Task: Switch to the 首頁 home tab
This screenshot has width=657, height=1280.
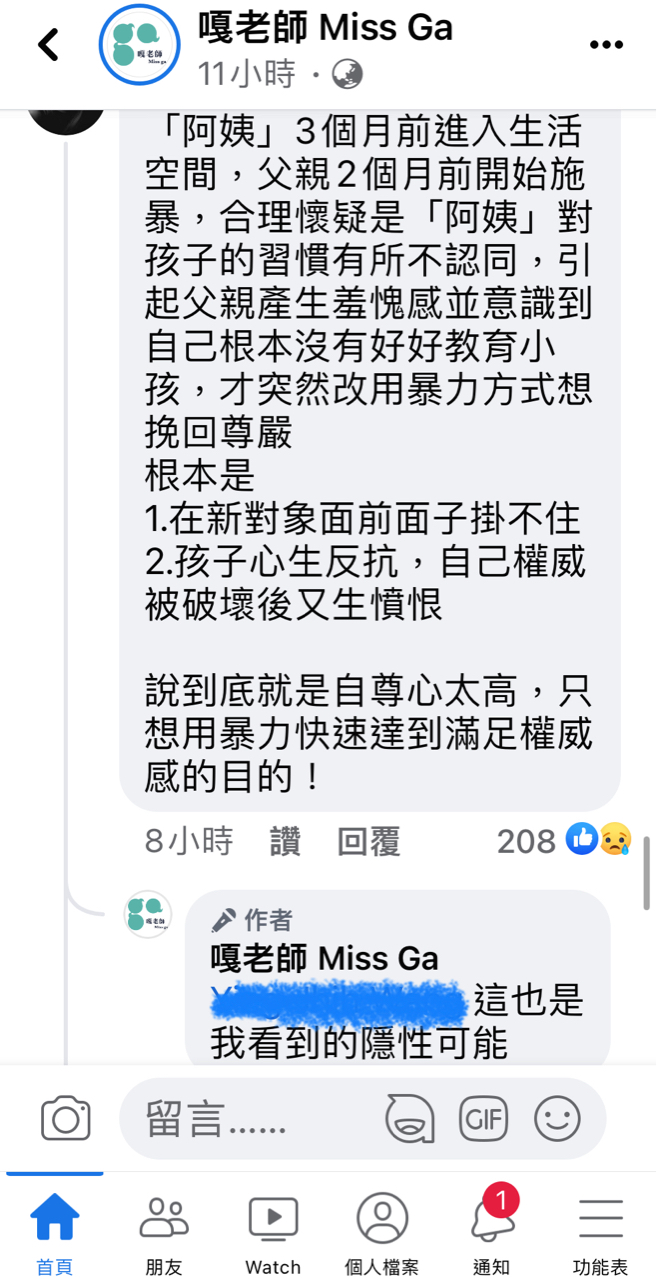Action: (x=55, y=1234)
